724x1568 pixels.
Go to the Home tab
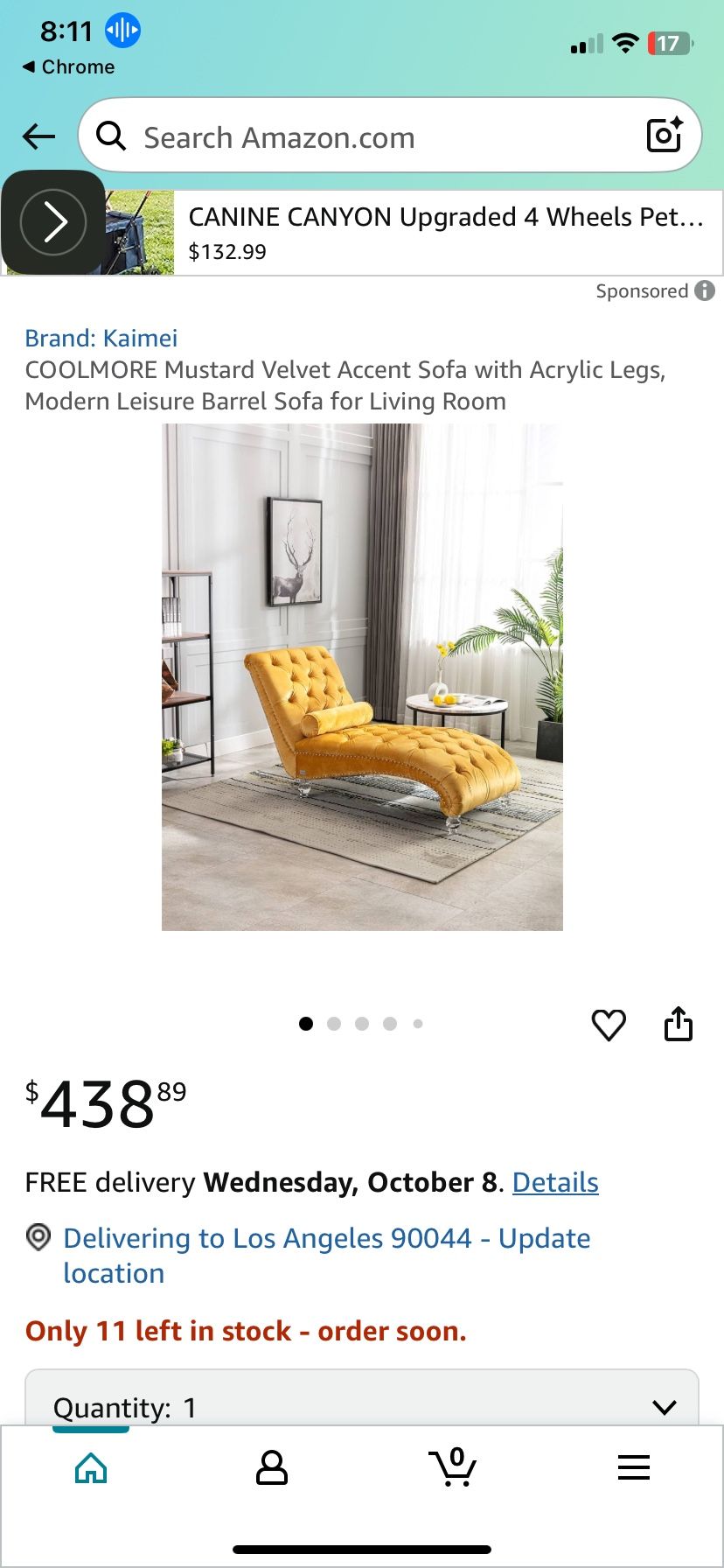[91, 1468]
